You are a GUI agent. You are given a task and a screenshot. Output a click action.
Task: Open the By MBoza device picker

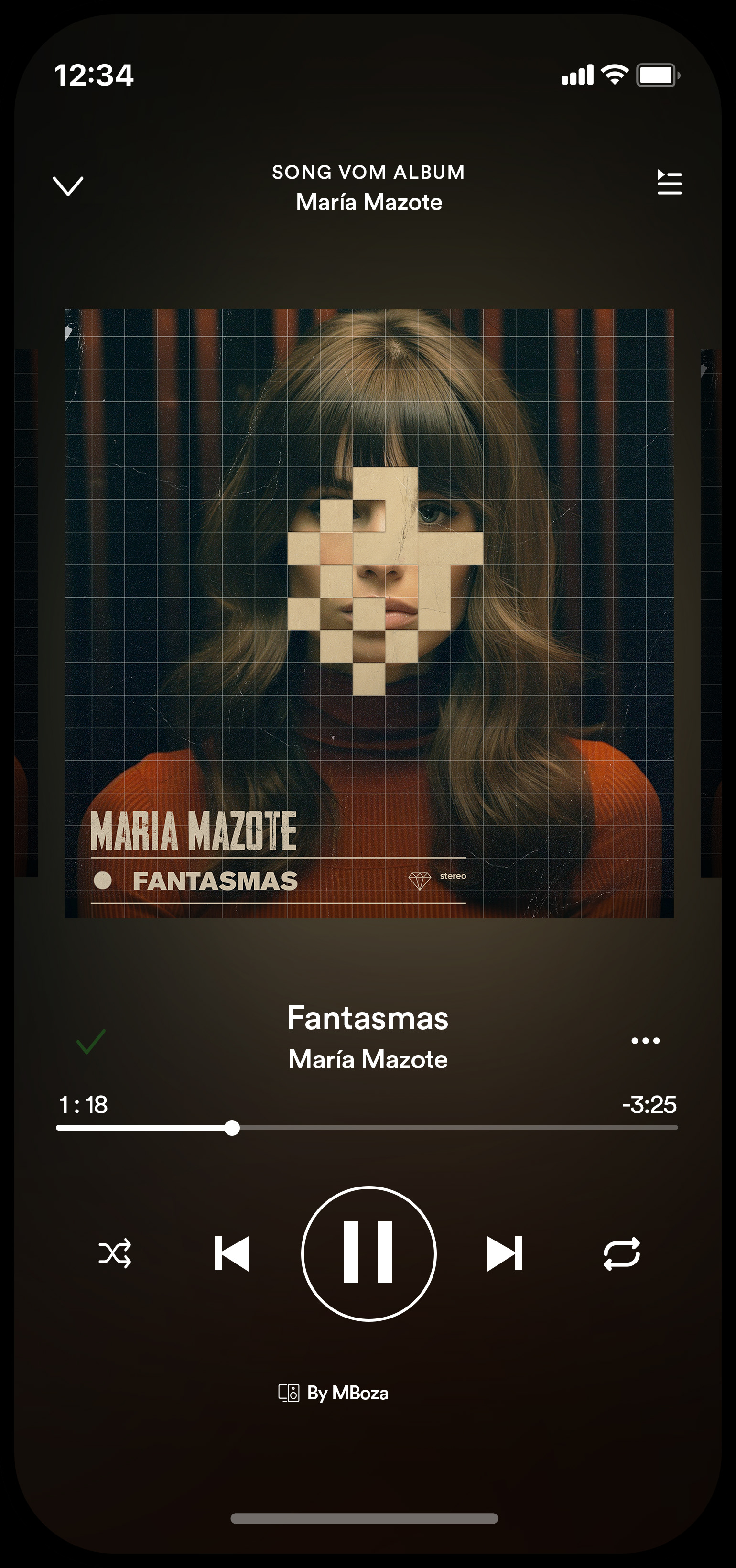pyautogui.click(x=334, y=1393)
